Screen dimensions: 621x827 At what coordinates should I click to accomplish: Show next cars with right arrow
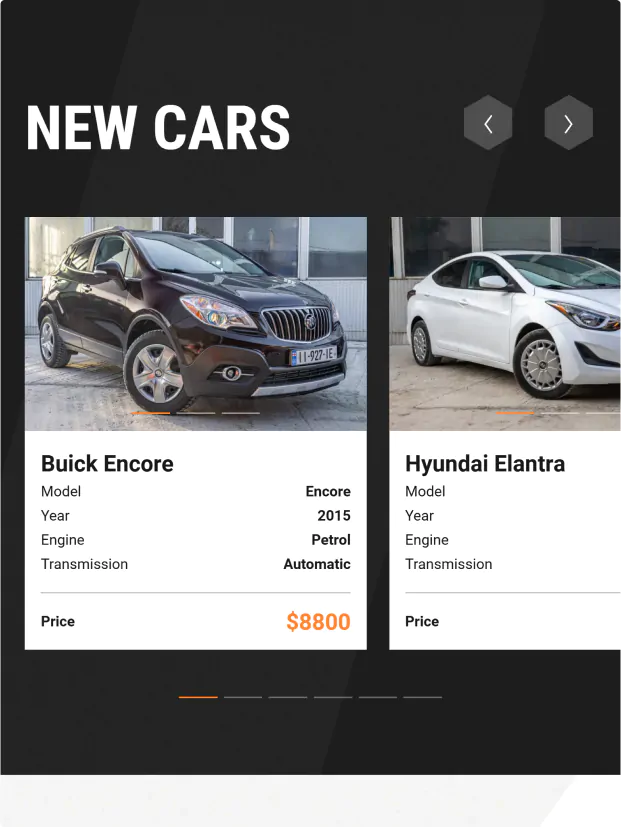[568, 124]
